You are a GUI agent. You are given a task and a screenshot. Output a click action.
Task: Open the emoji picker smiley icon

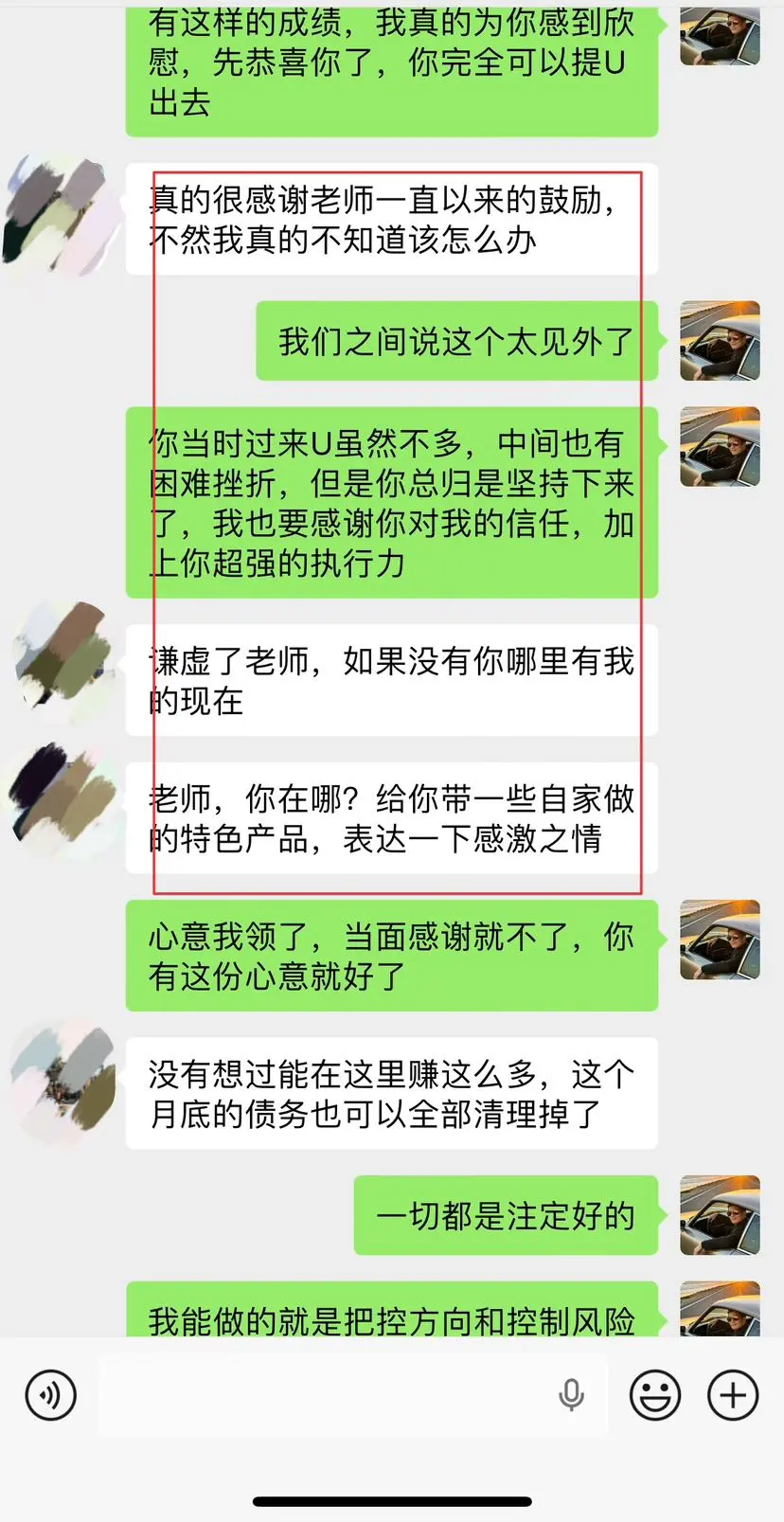653,1394
